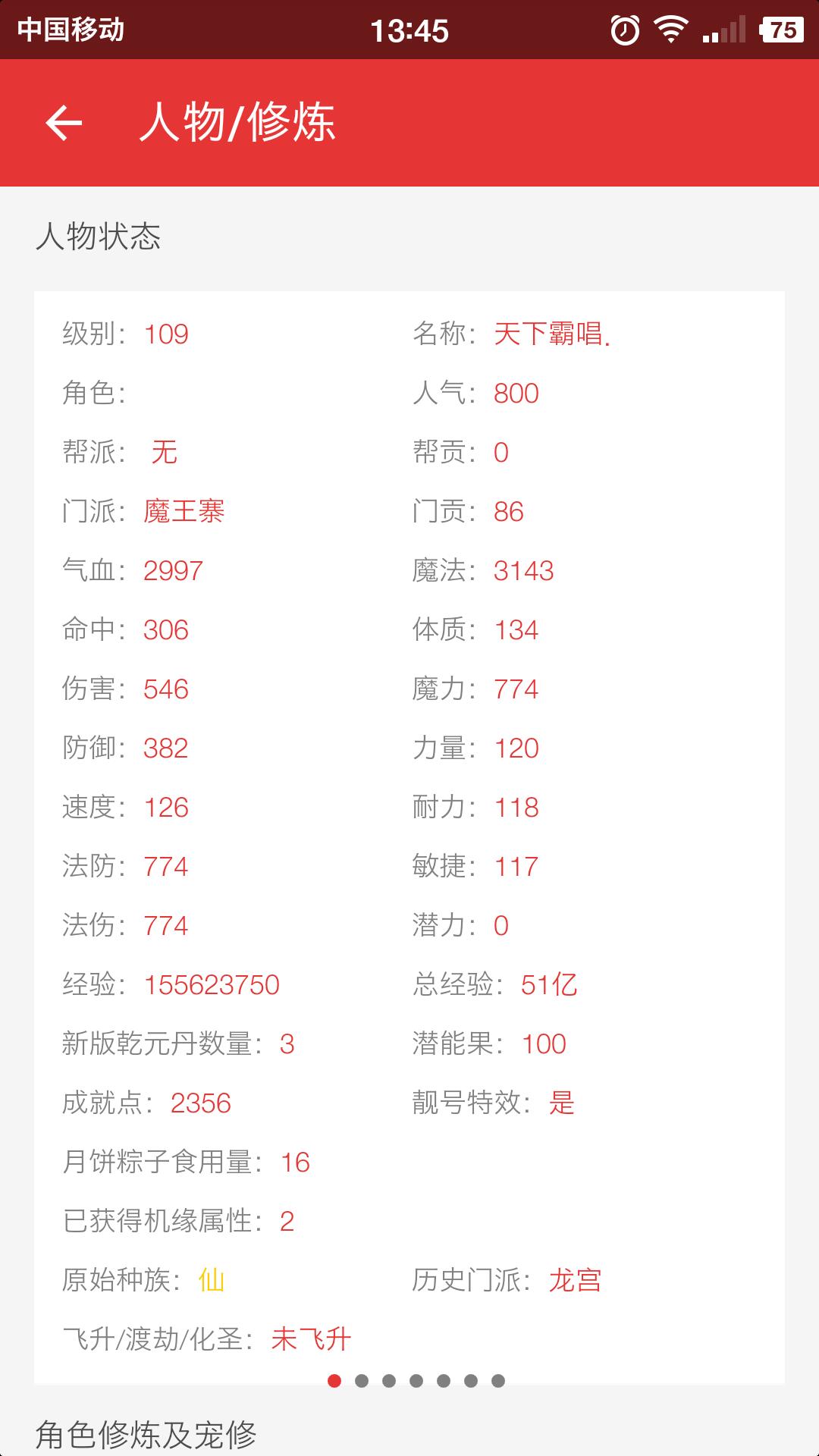Go back from the 人物/修炼 page
The image size is (819, 1456).
point(64,123)
